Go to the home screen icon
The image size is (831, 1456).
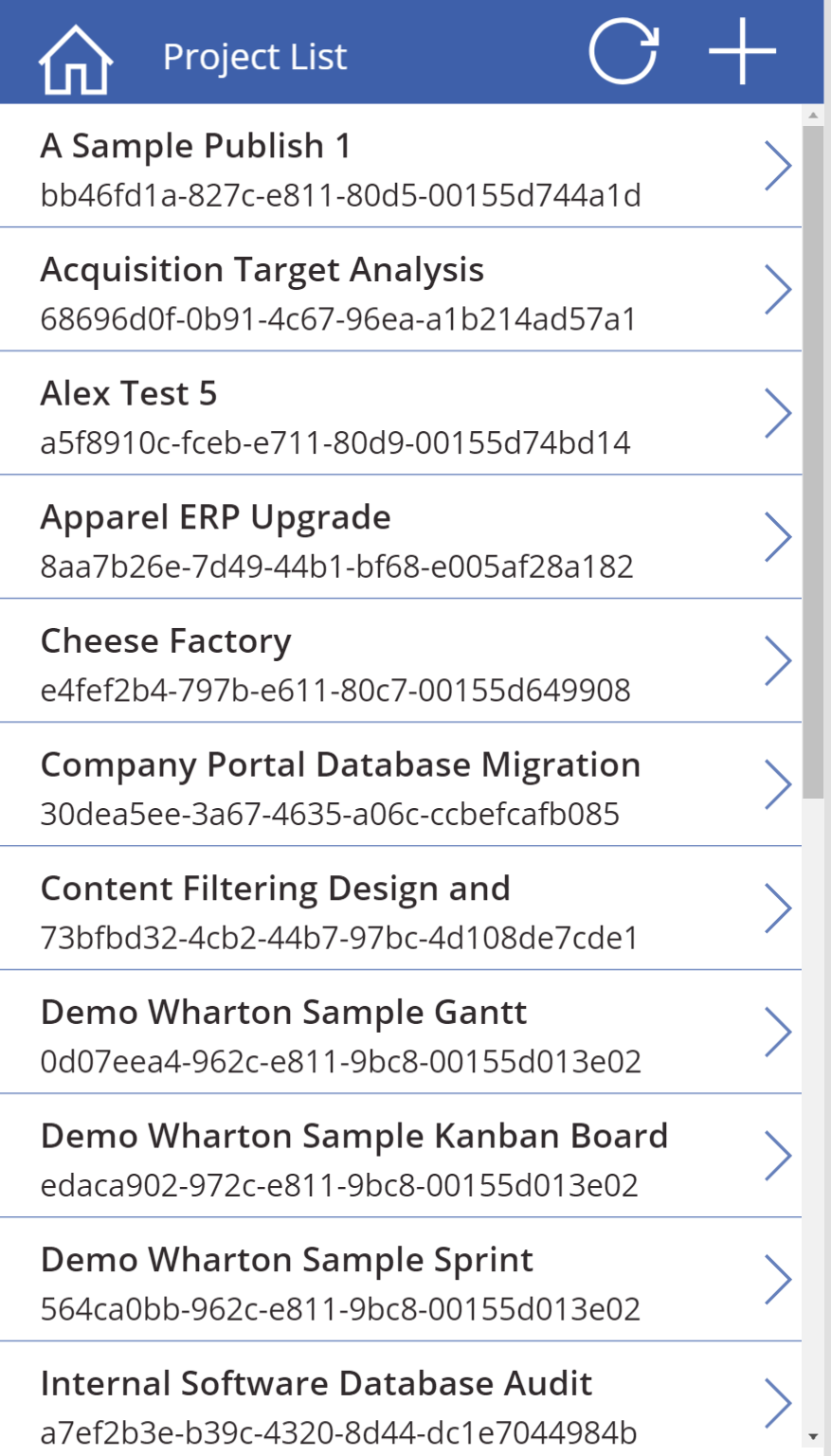tap(76, 59)
